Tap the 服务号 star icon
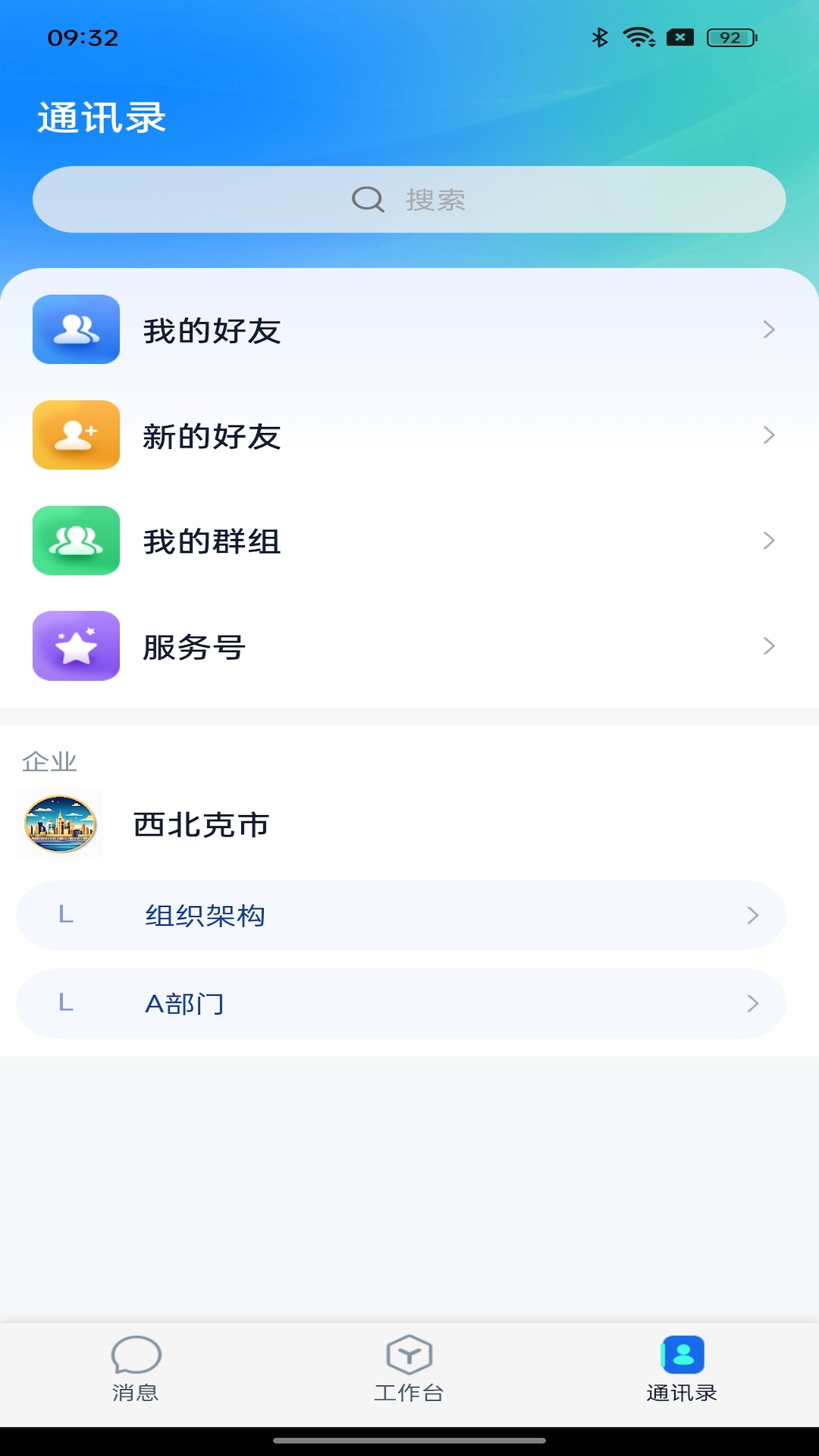Viewport: 819px width, 1456px height. coord(76,646)
